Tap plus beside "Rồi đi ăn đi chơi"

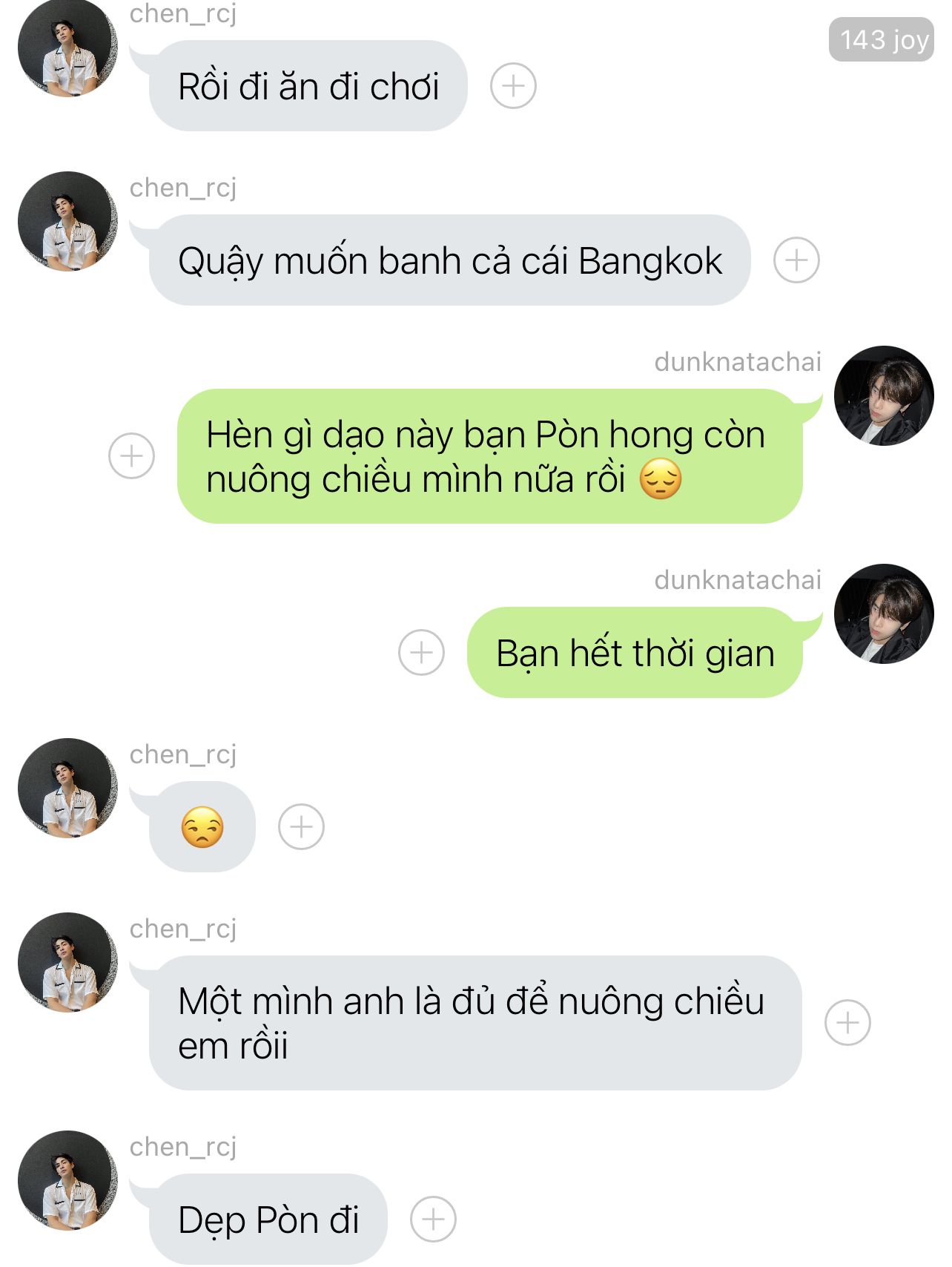513,86
